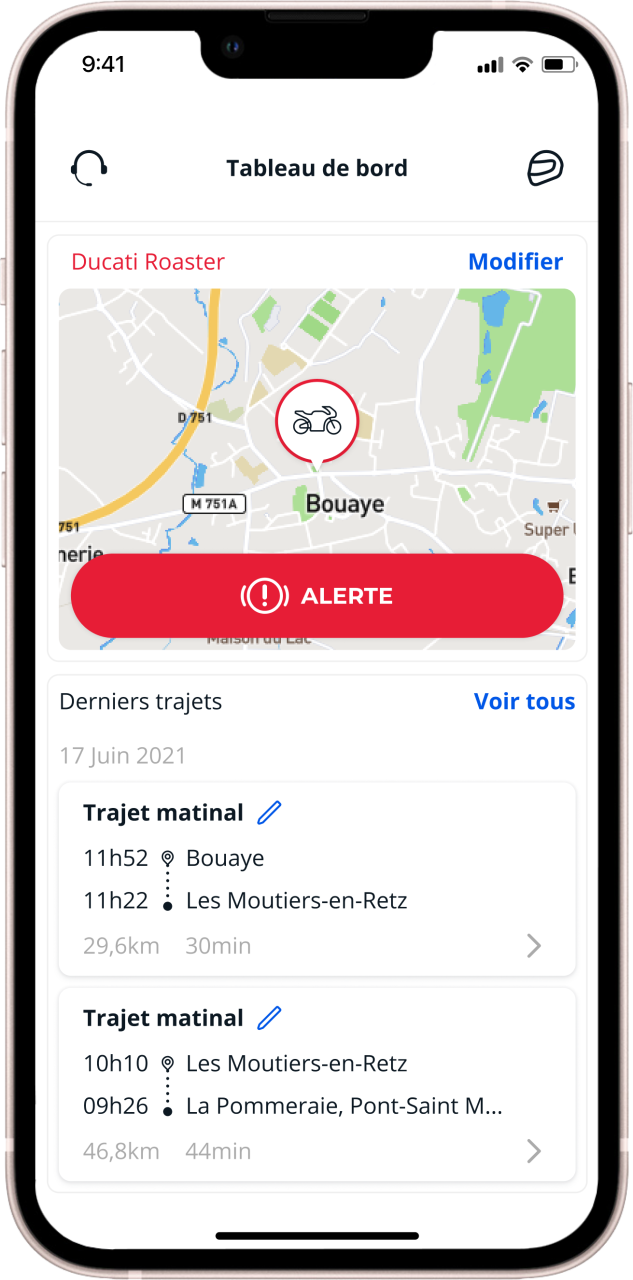Screen dimensions: 633x1280
Task: Tap the motorcycle marker on the map
Action: (317, 421)
